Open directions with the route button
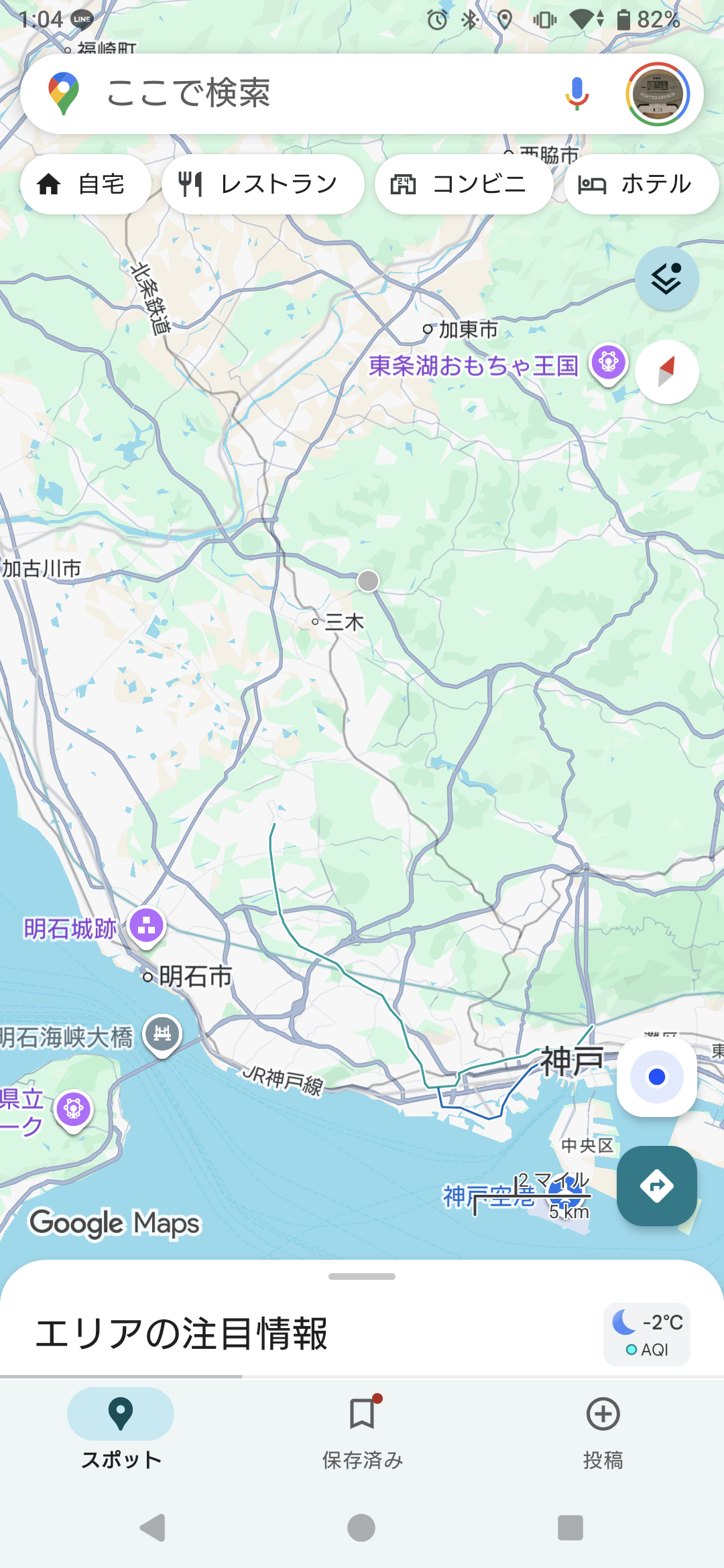The image size is (724, 1568). click(657, 1186)
